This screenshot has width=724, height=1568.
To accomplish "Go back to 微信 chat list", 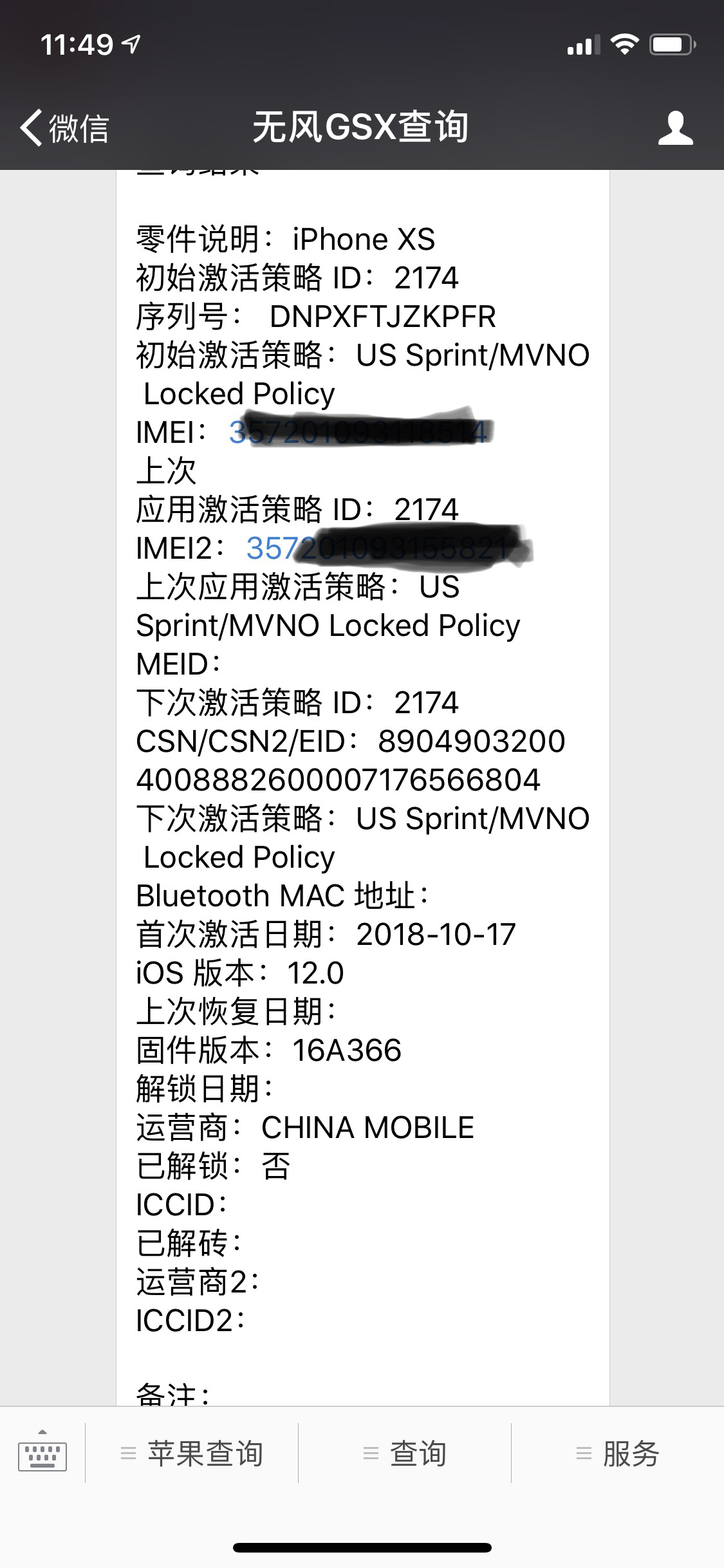I will point(64,127).
